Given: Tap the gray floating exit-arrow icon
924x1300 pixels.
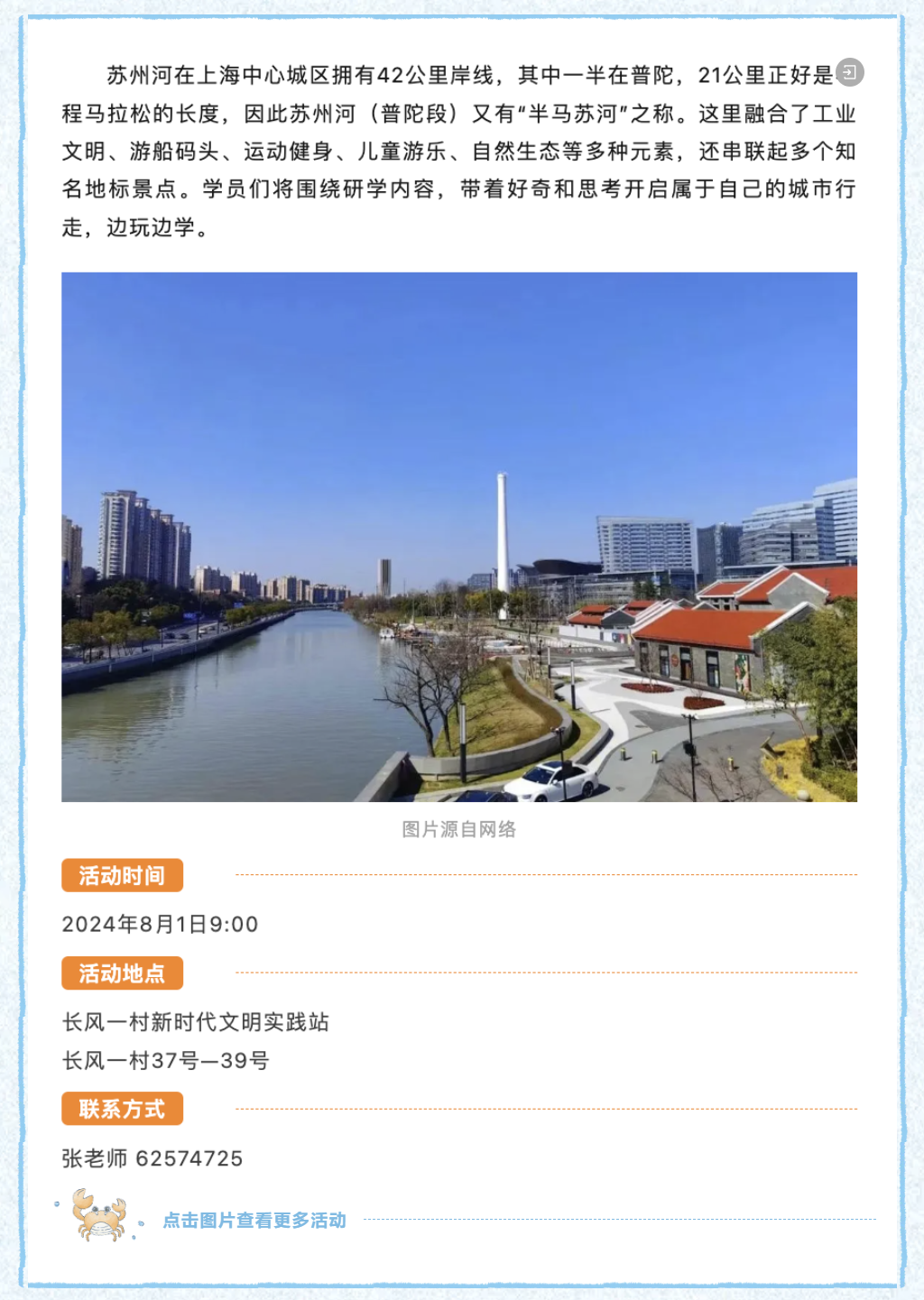Looking at the screenshot, I should coord(850,72).
